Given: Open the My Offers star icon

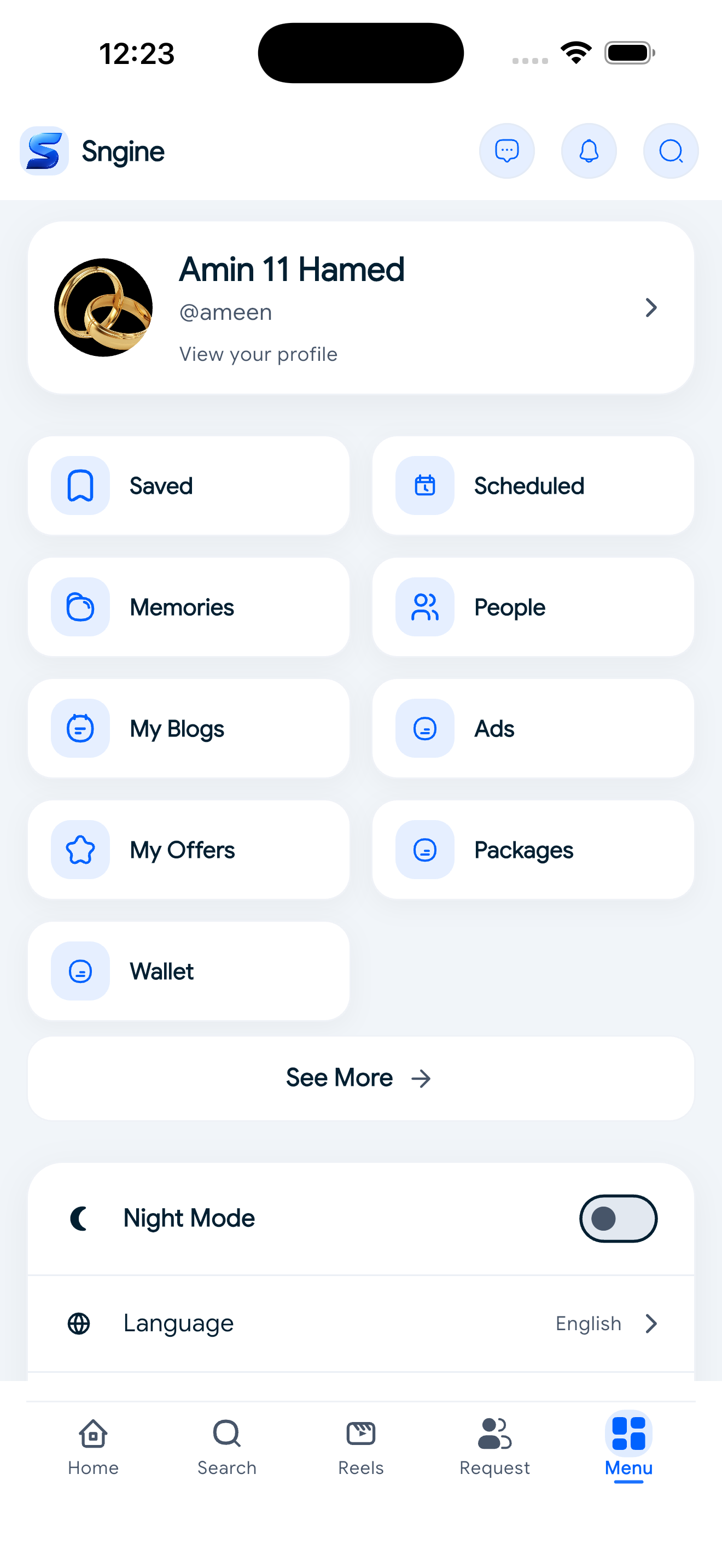Looking at the screenshot, I should (80, 850).
